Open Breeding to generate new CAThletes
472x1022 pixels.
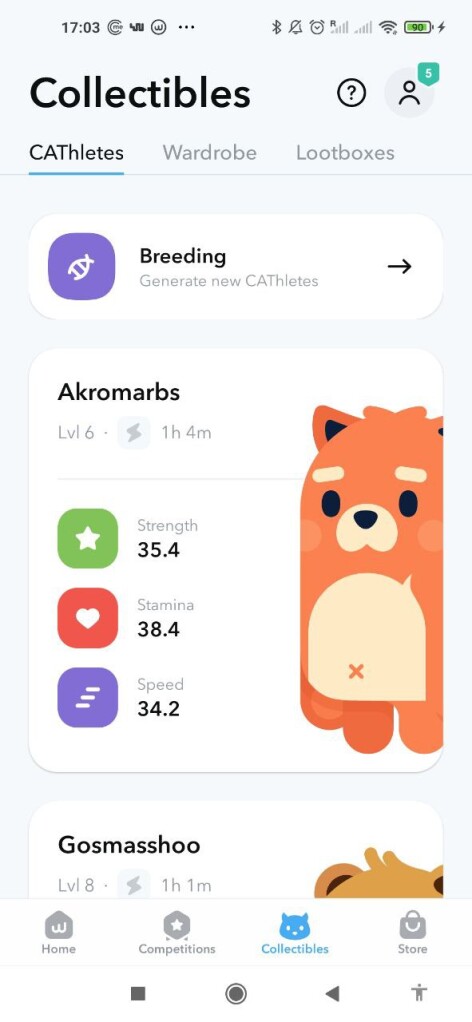point(236,267)
